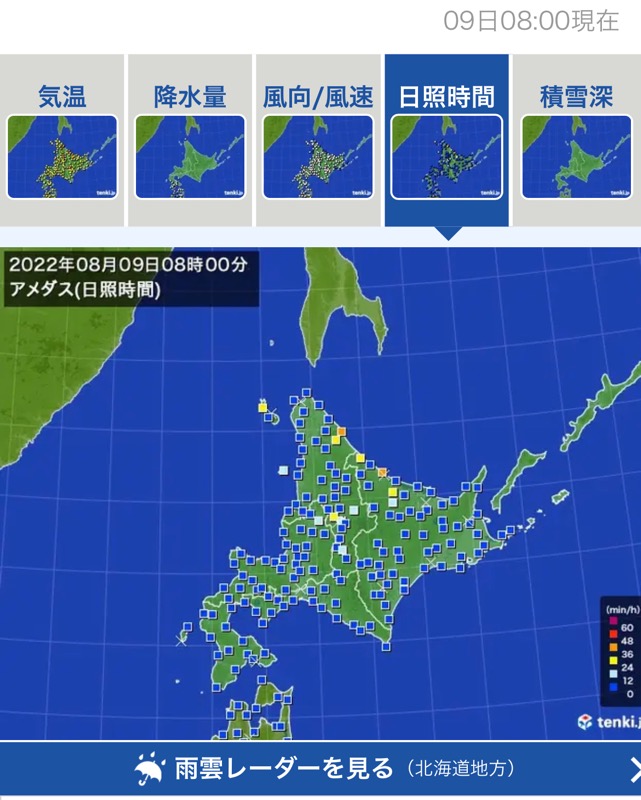The height and width of the screenshot is (800, 641).
Task: Select the 日照時間 tab
Action: point(446,140)
